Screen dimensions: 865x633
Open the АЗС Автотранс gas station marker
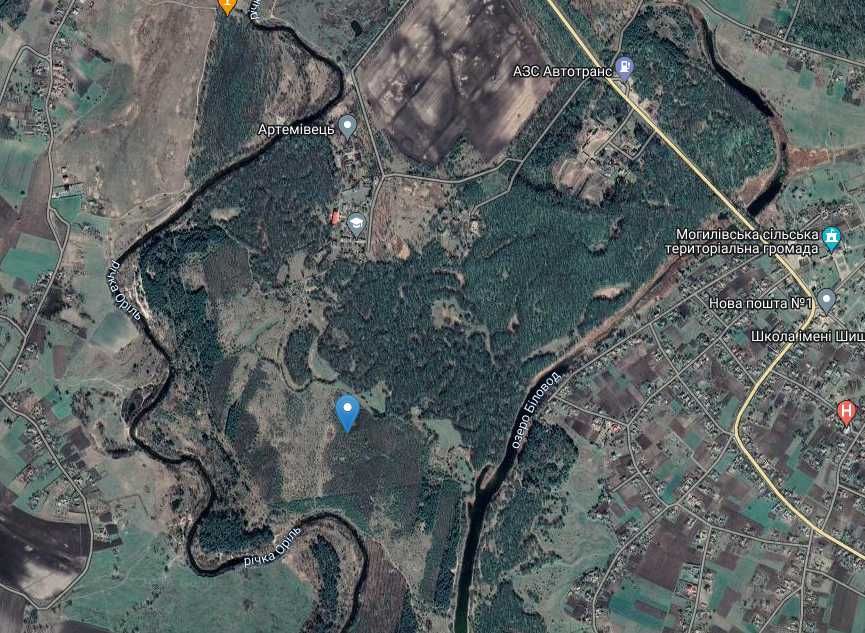click(x=625, y=68)
